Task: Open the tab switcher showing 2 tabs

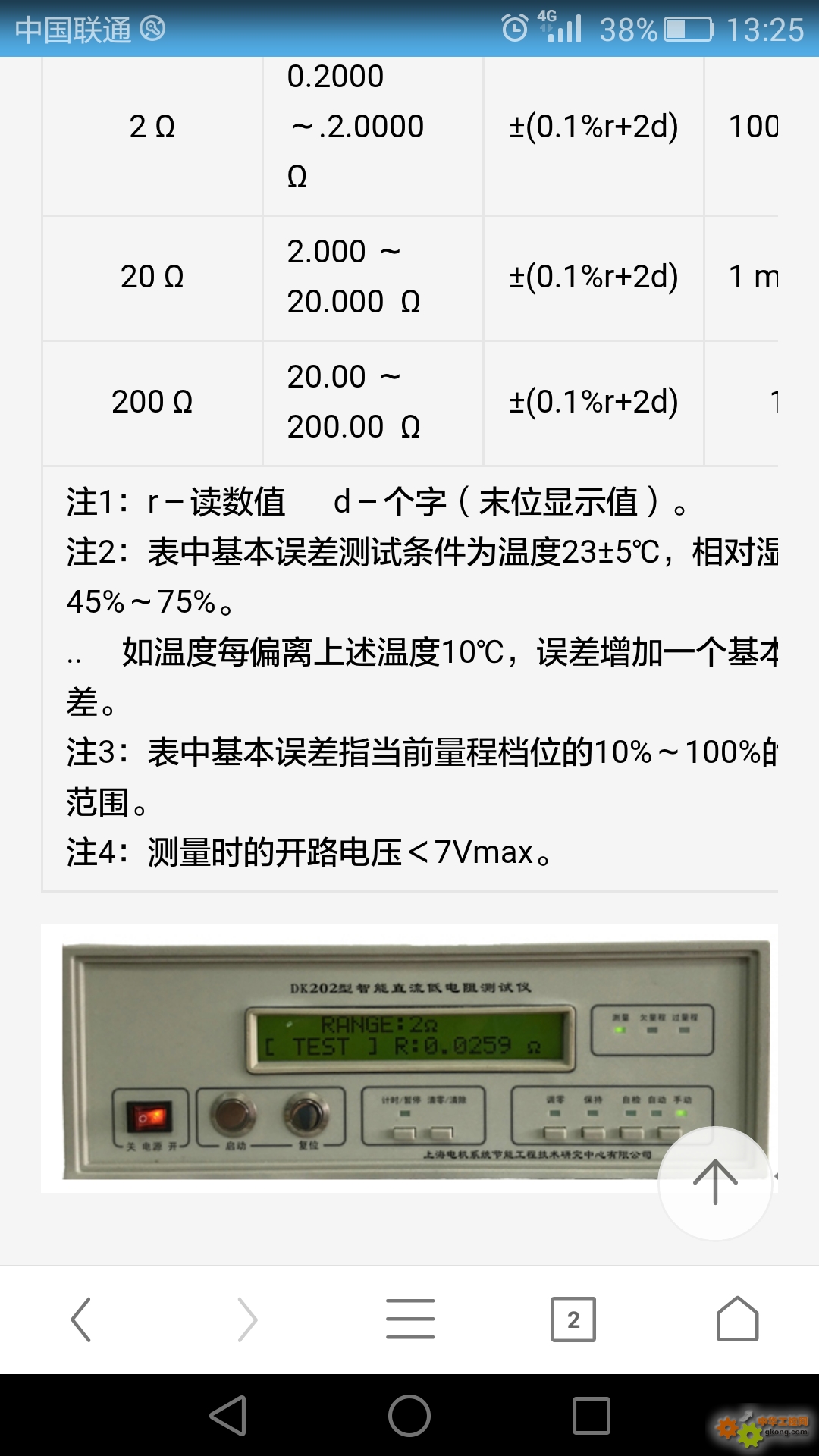Action: pos(573,1319)
